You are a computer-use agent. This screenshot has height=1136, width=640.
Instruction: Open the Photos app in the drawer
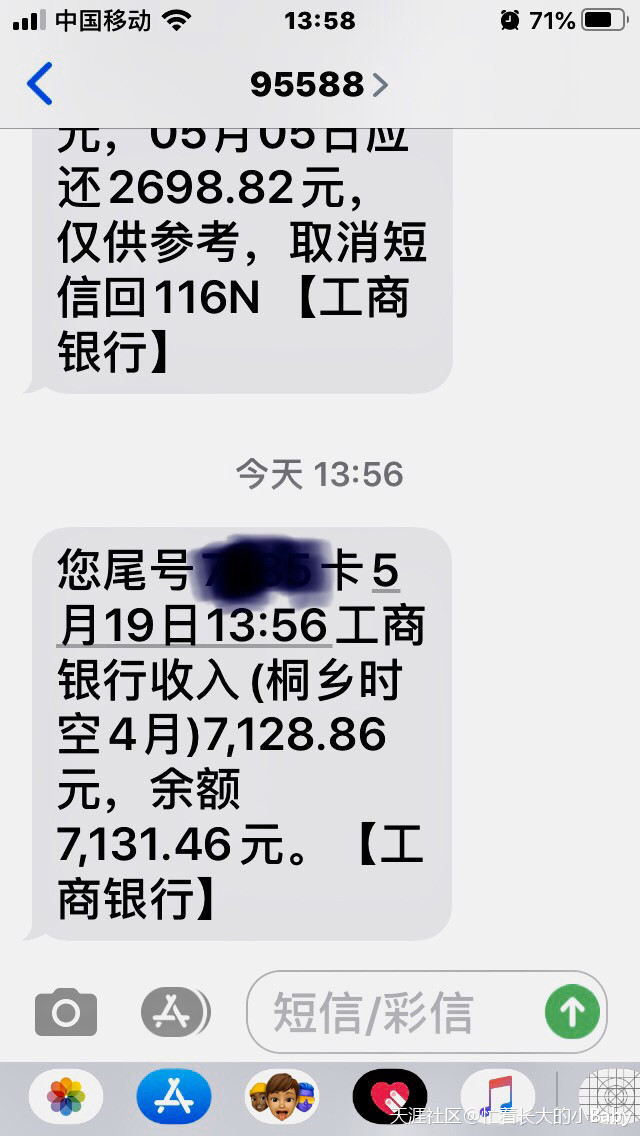tap(66, 1097)
